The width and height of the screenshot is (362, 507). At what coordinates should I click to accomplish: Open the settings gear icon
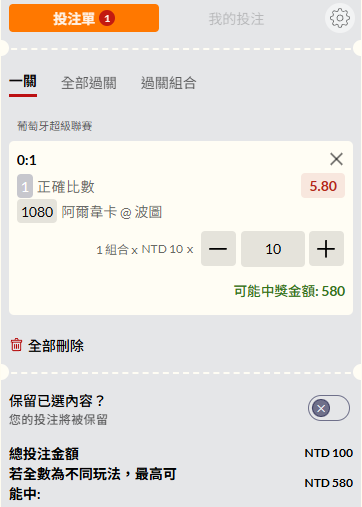pos(339,18)
